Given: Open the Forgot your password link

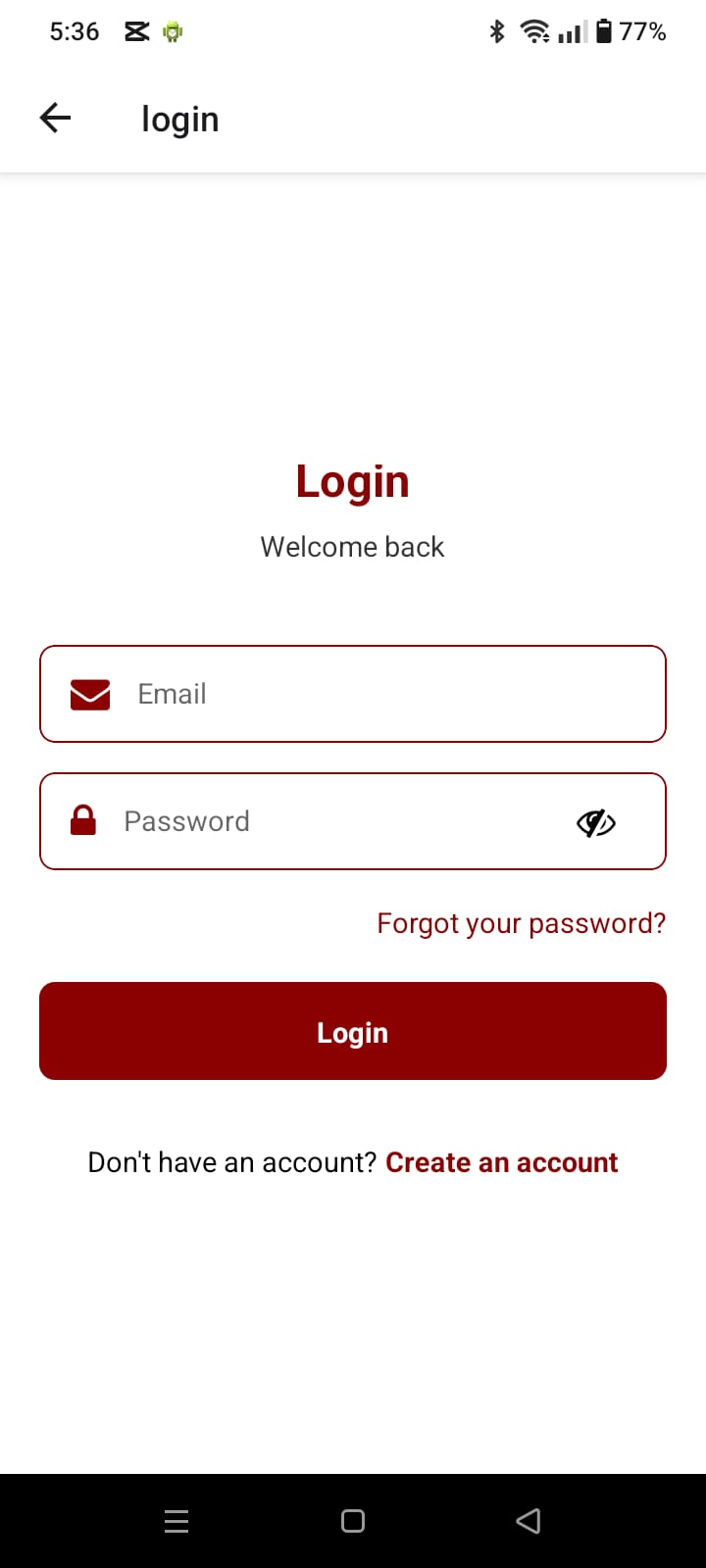Looking at the screenshot, I should click(521, 923).
